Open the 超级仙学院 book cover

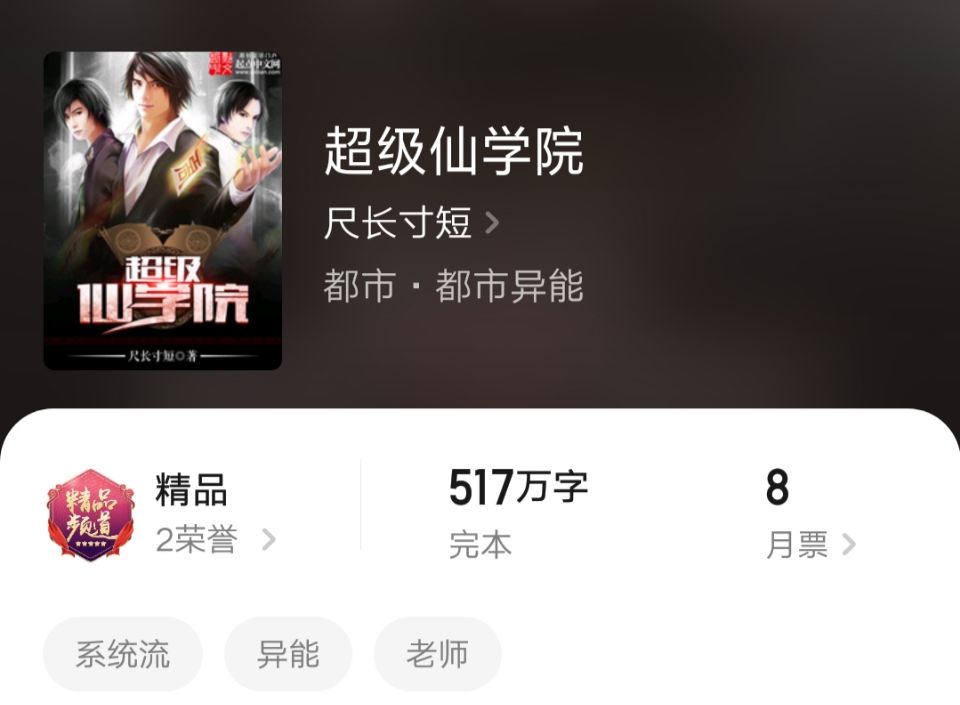(163, 211)
